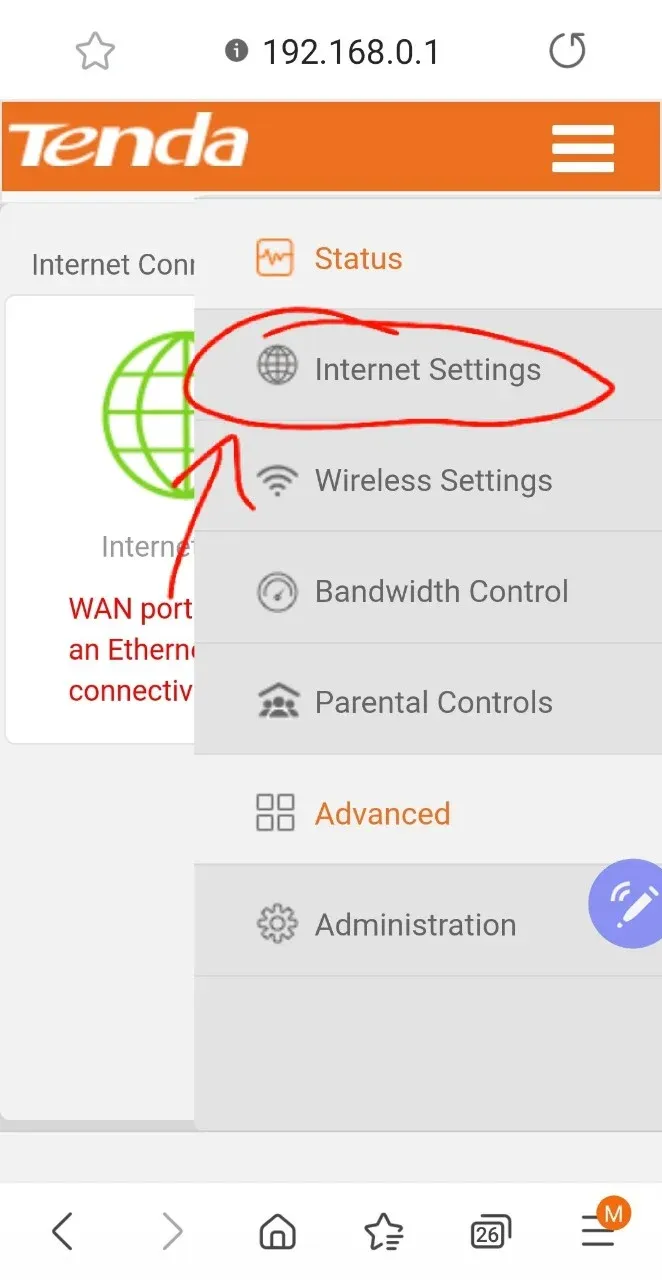This screenshot has height=1280, width=662.
Task: Open the Advanced section
Action: (x=382, y=814)
